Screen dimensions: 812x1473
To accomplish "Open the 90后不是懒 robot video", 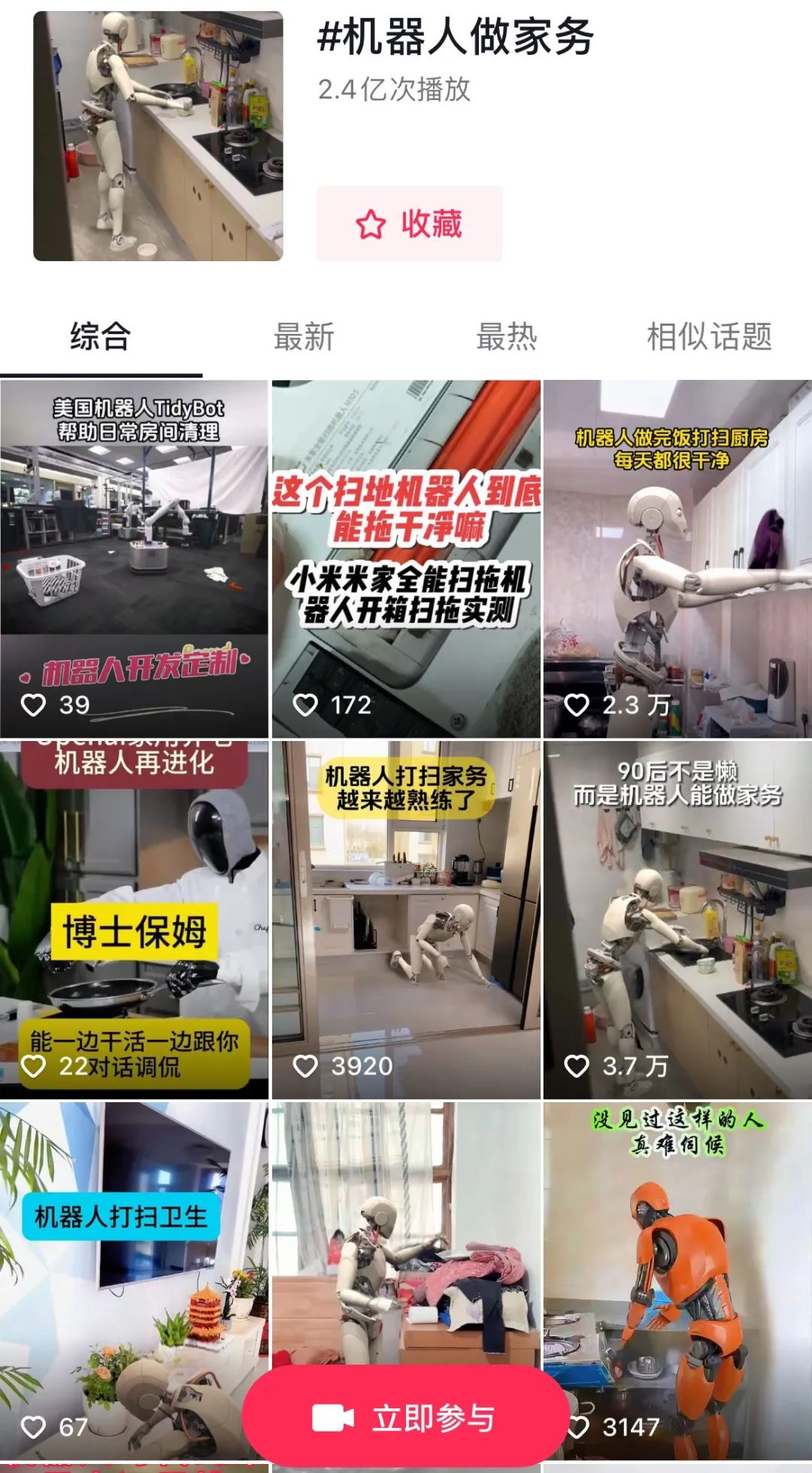I will pos(677,919).
